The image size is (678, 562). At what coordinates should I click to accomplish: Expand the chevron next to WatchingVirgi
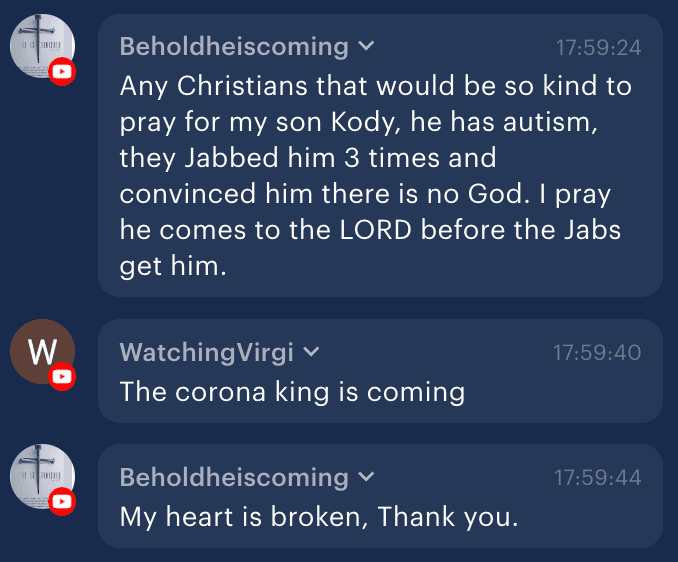pyautogui.click(x=311, y=351)
